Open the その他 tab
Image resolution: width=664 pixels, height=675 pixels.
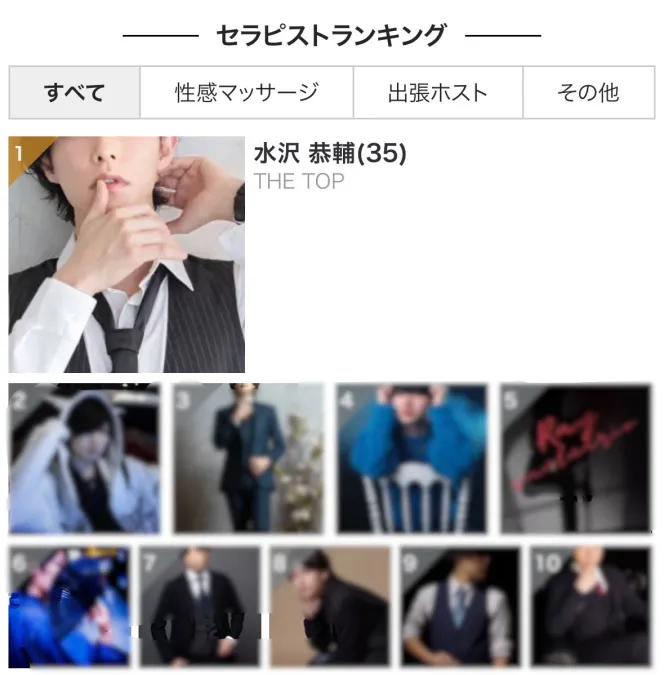point(588,93)
